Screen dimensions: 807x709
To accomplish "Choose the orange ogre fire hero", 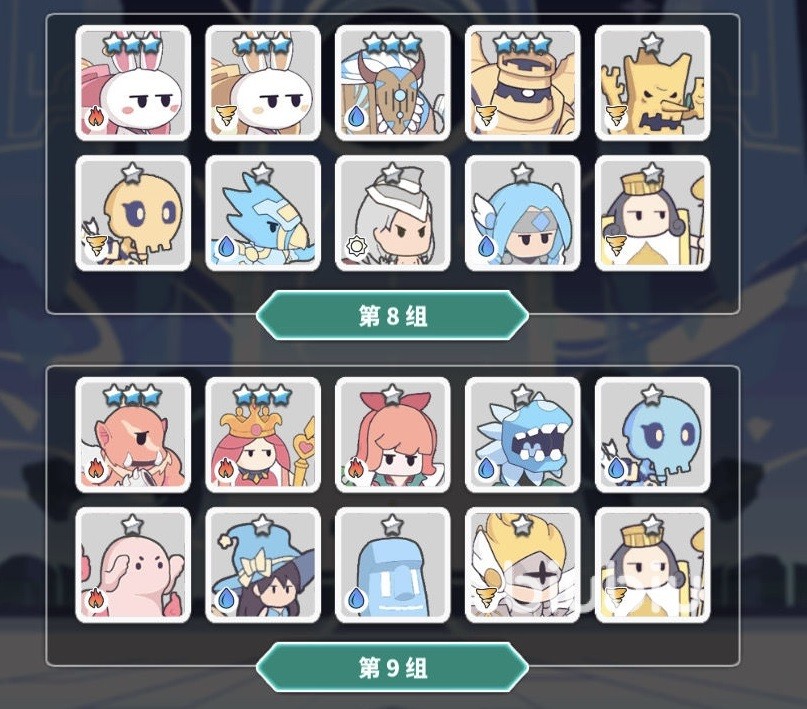I will click(x=133, y=435).
